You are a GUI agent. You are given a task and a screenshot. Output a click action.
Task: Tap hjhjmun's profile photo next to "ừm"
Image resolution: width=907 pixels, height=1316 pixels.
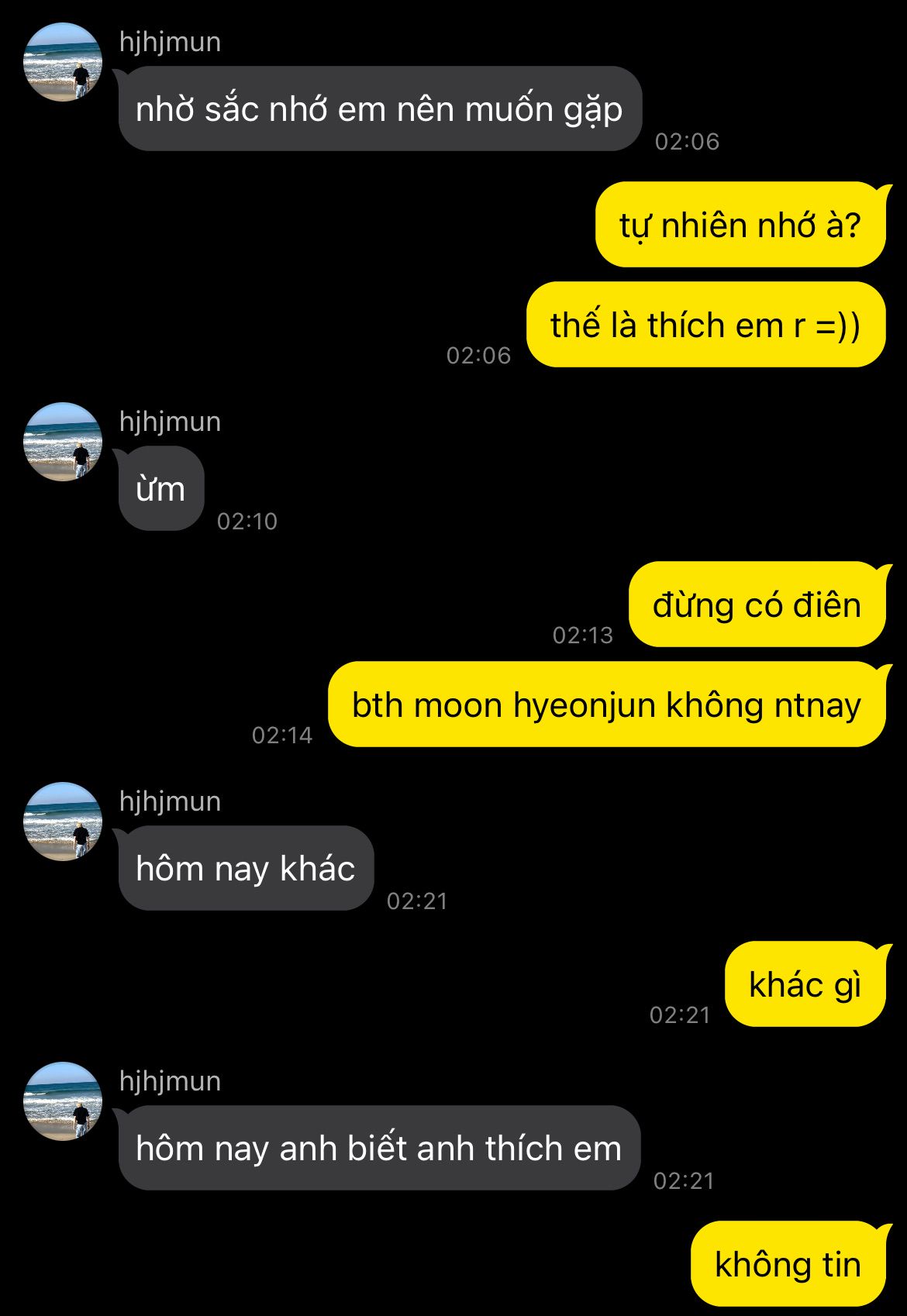click(x=63, y=442)
